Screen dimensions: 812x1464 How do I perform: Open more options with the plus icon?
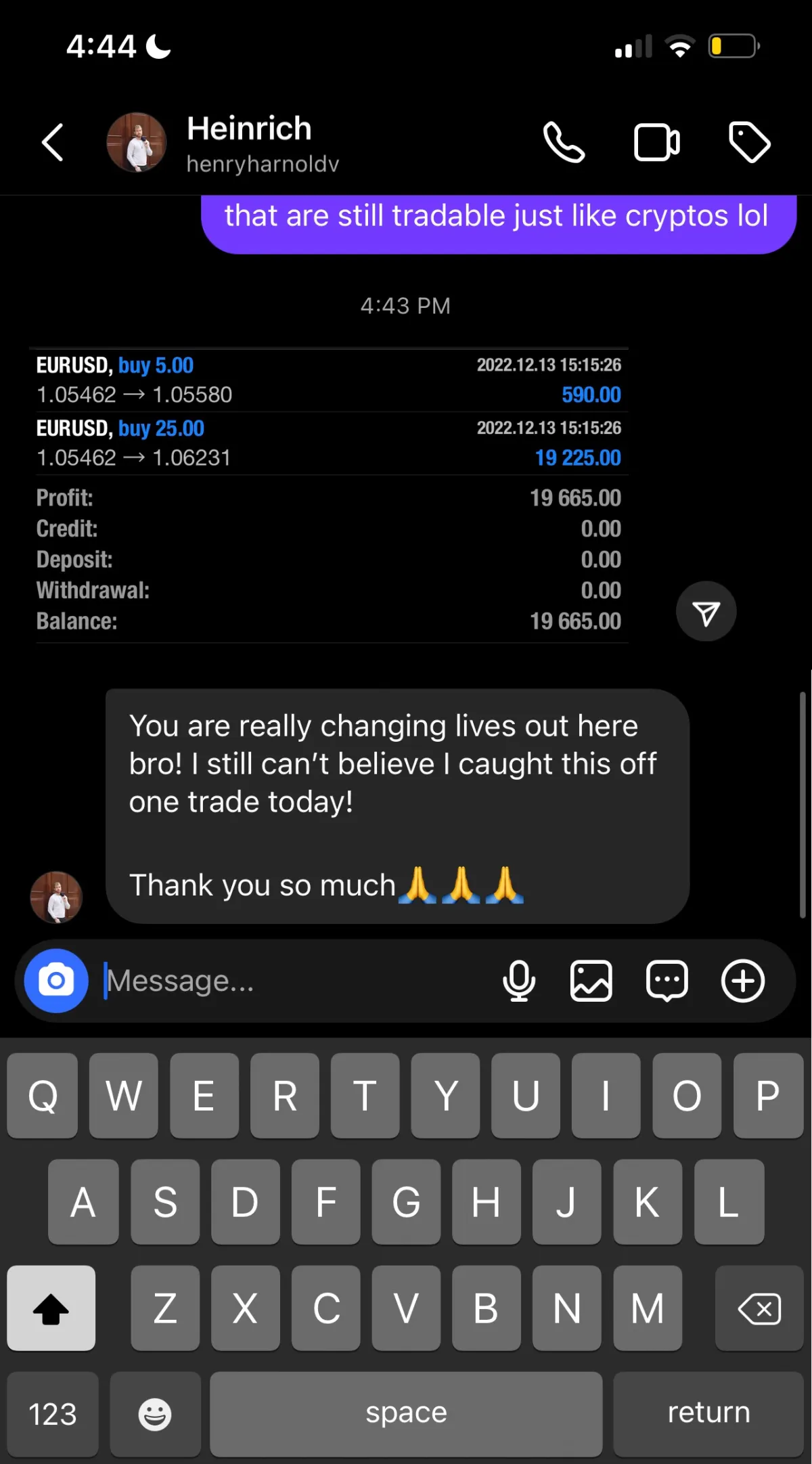(x=743, y=981)
